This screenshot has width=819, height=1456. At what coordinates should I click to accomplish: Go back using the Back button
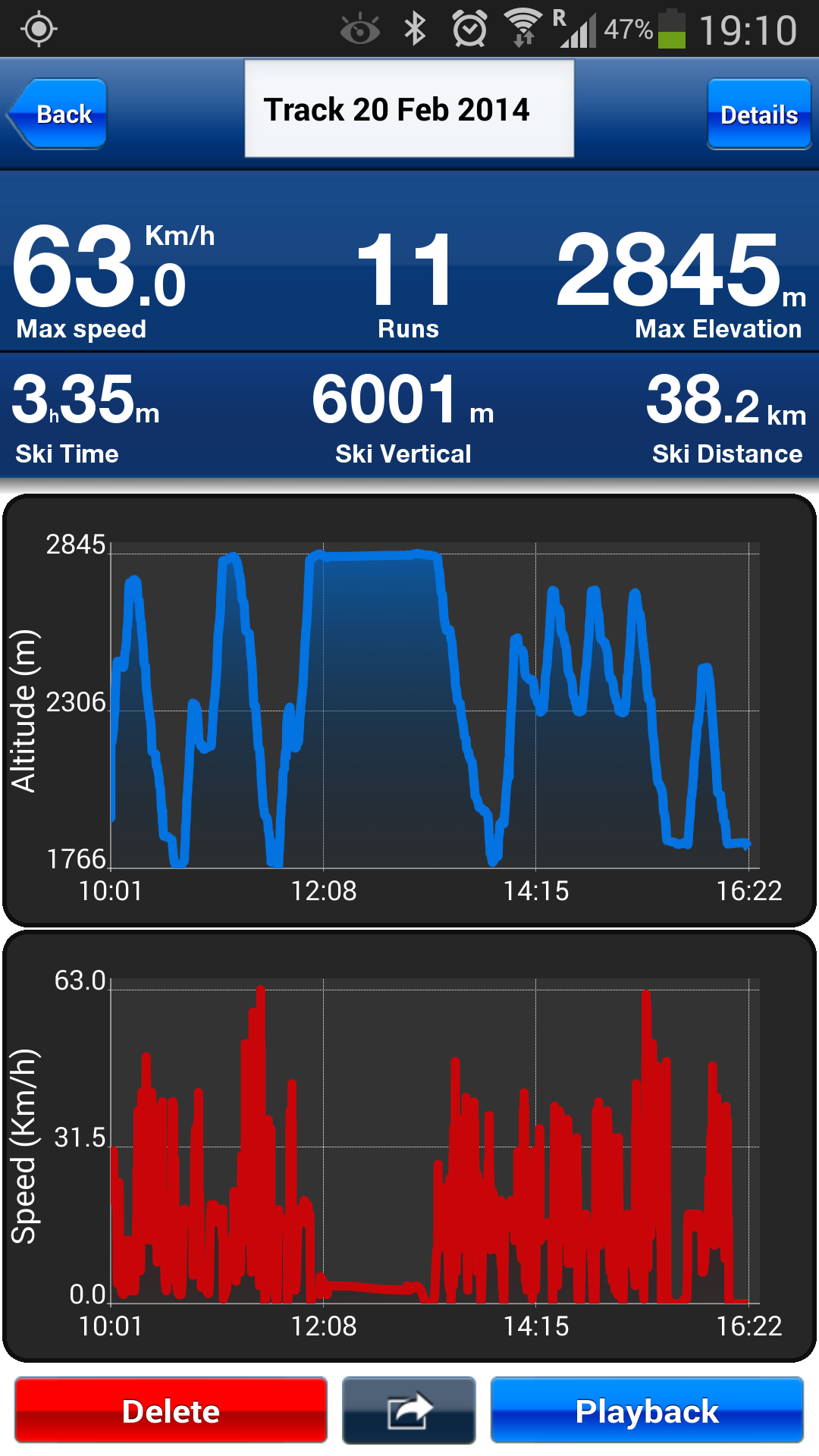pos(59,114)
